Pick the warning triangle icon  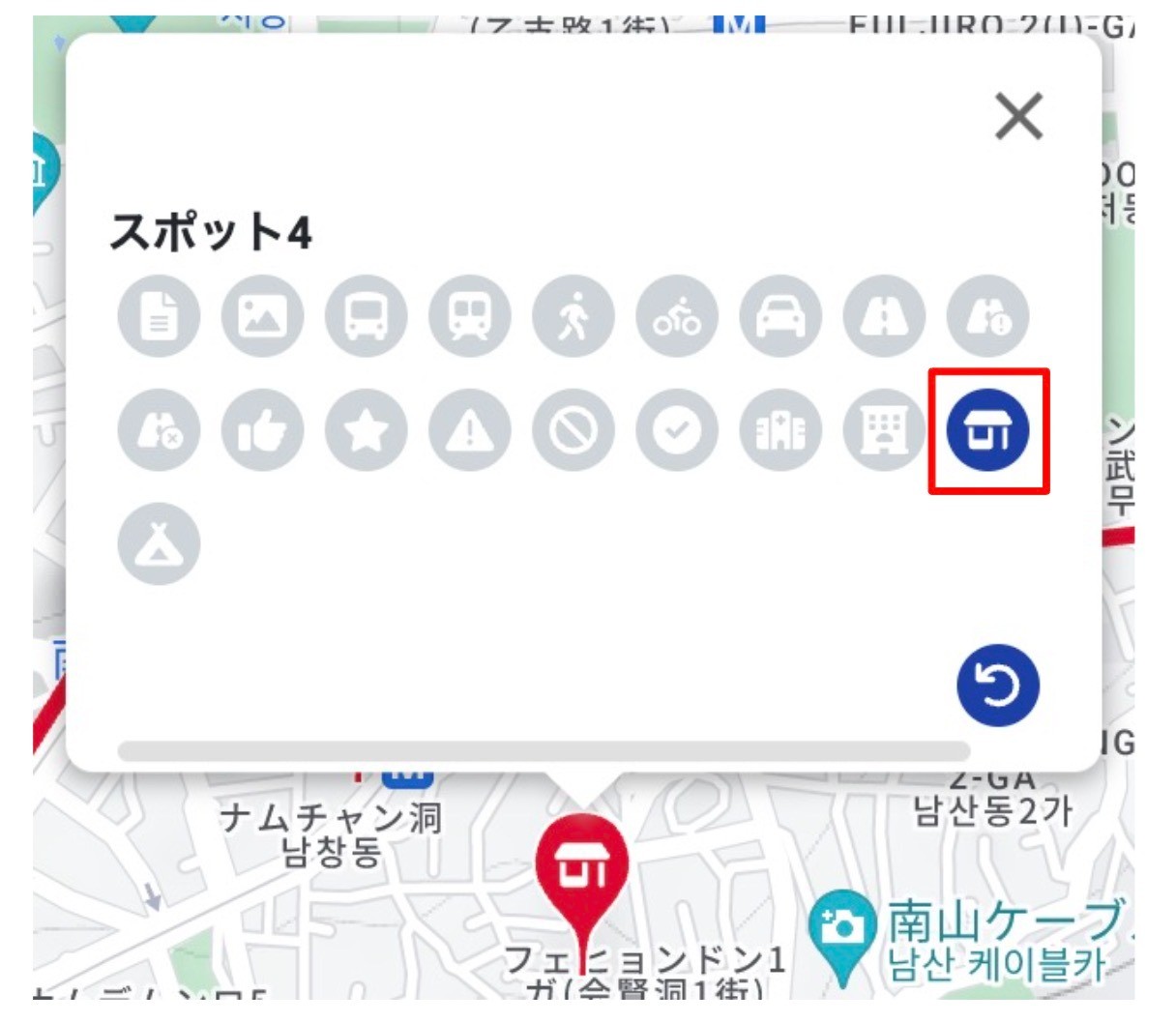tap(471, 430)
